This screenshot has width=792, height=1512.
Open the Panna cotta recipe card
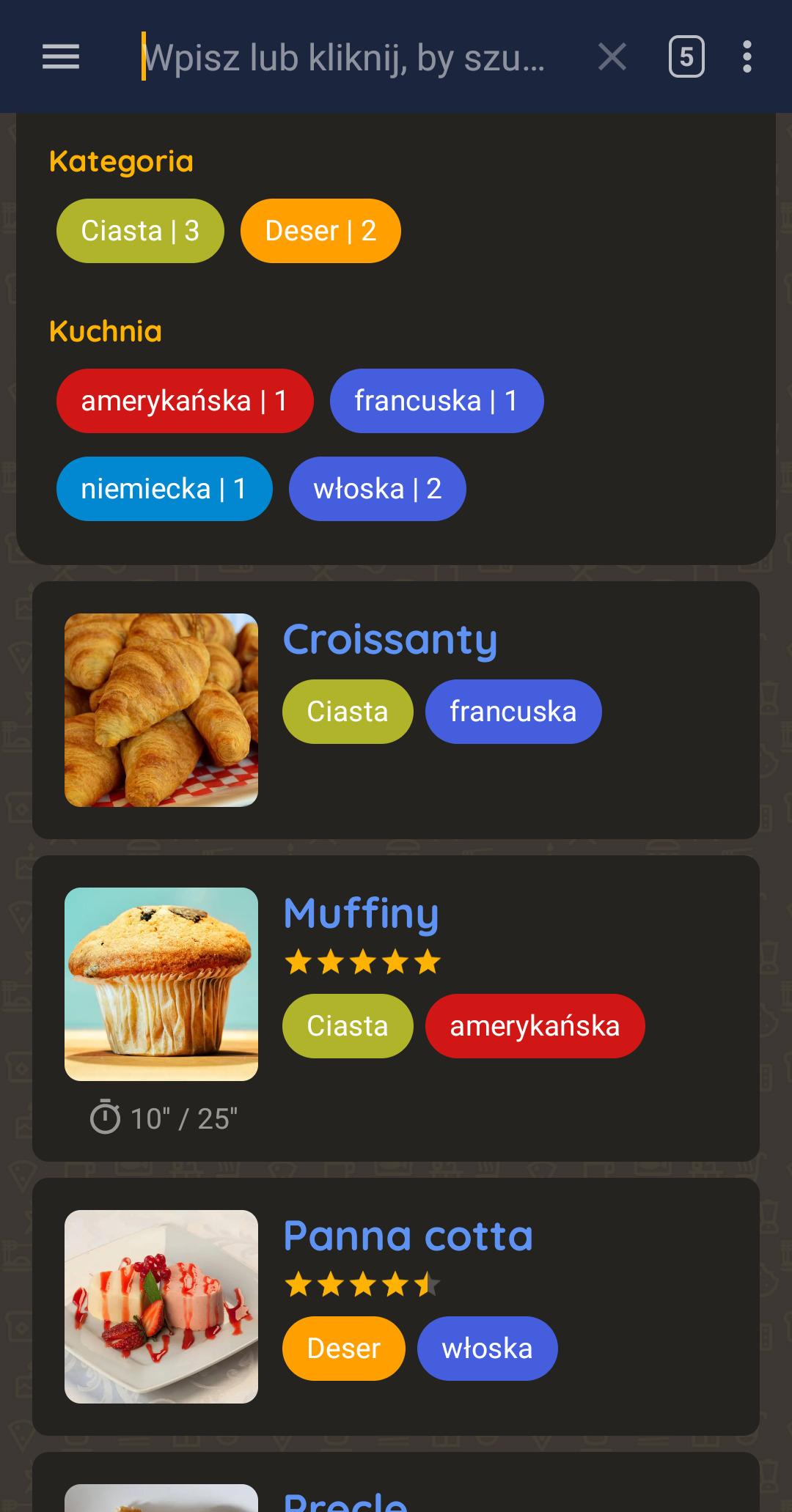408,1236
